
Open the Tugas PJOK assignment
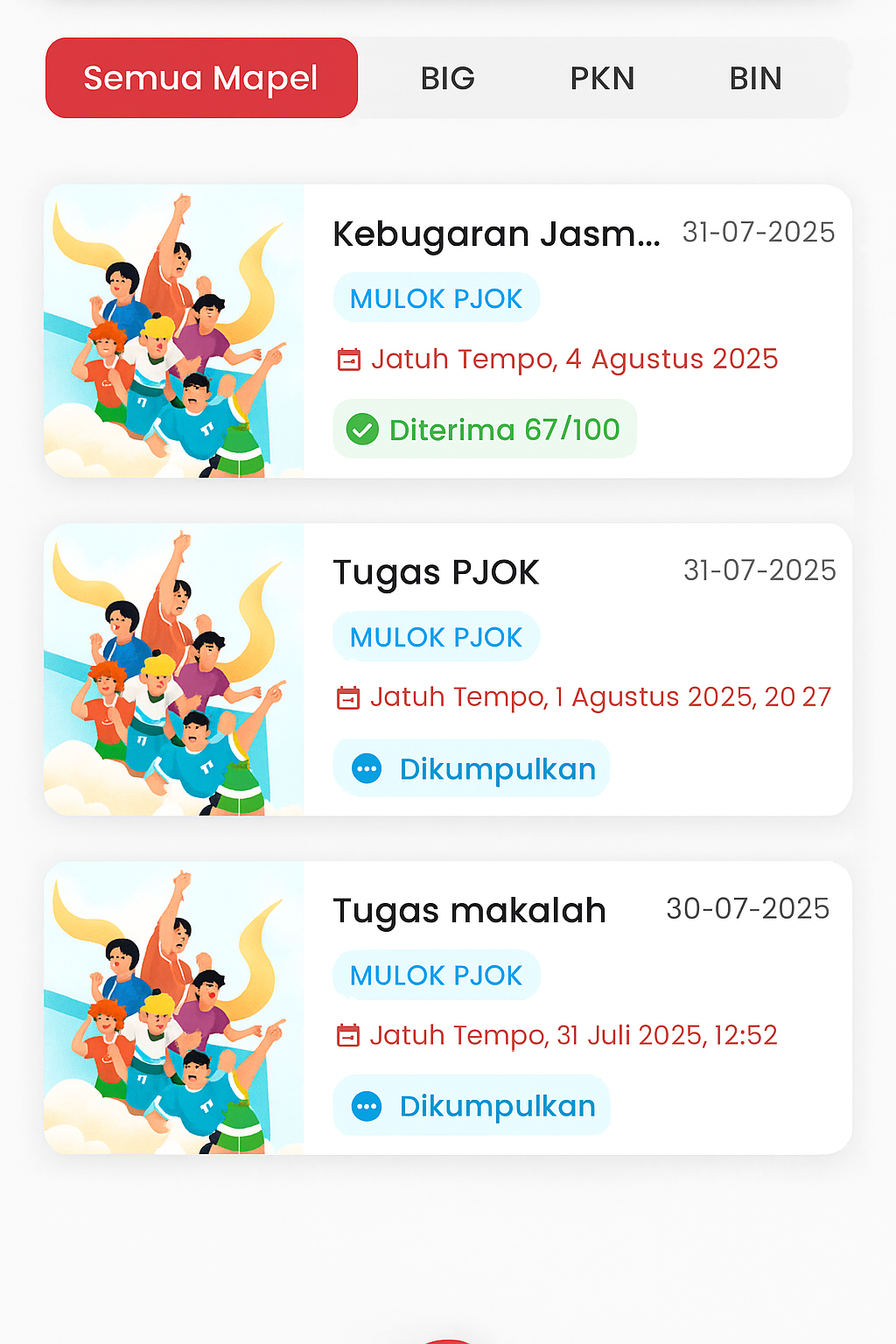[x=436, y=573]
